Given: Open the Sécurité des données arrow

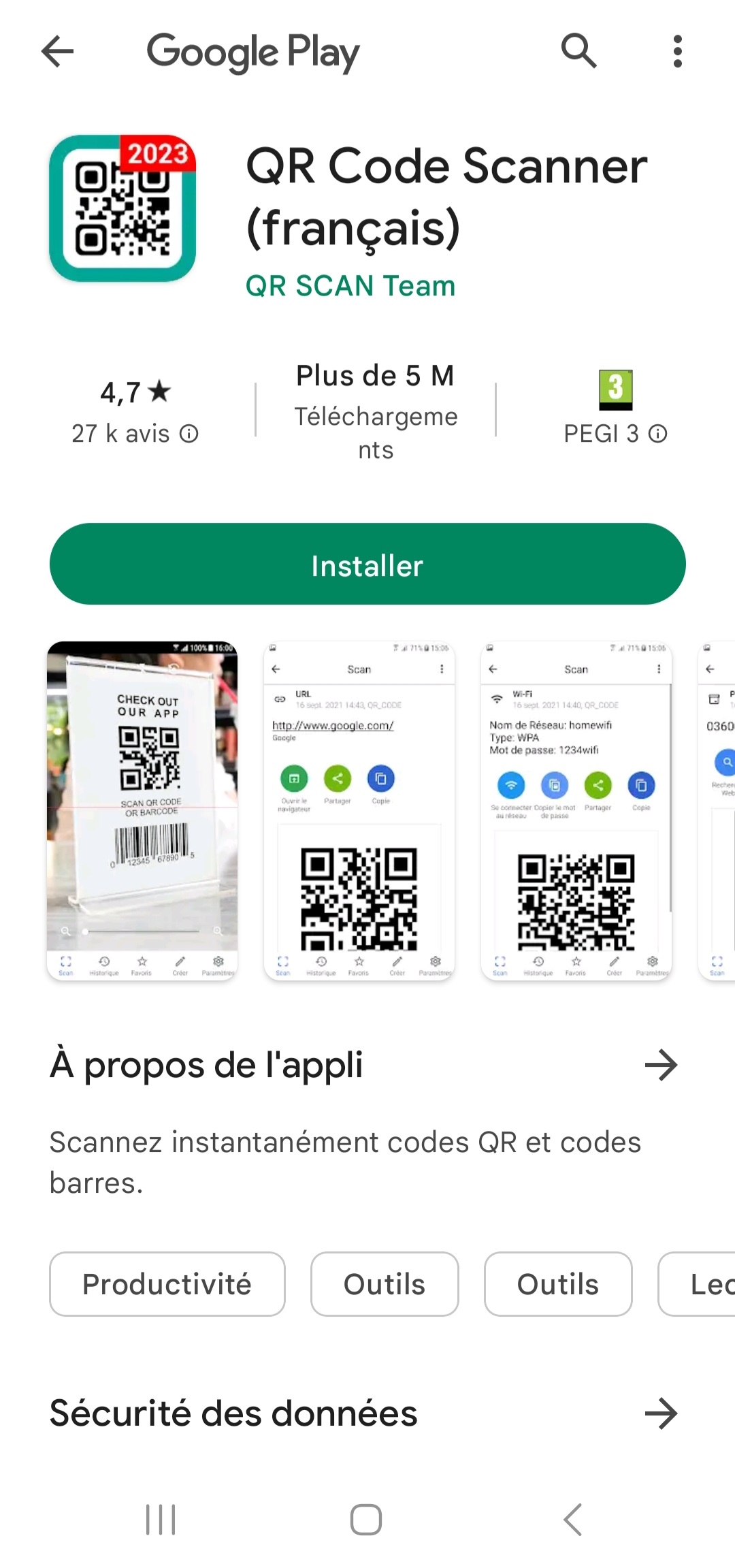Looking at the screenshot, I should 661,1414.
